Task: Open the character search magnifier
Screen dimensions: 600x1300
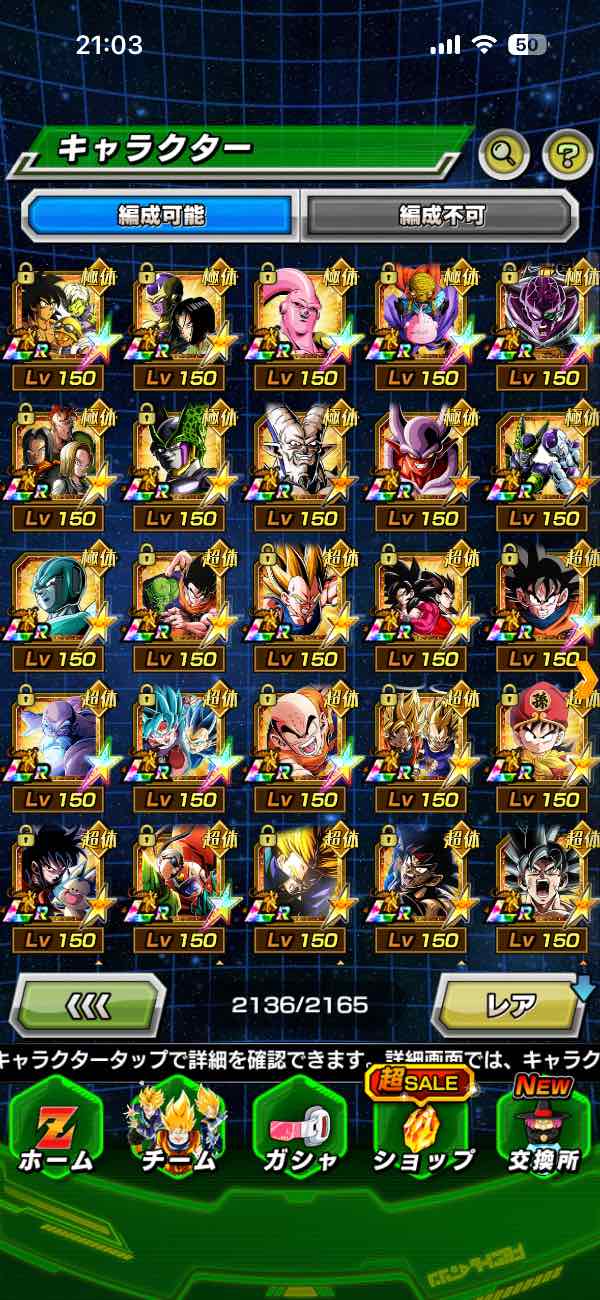Action: [505, 154]
